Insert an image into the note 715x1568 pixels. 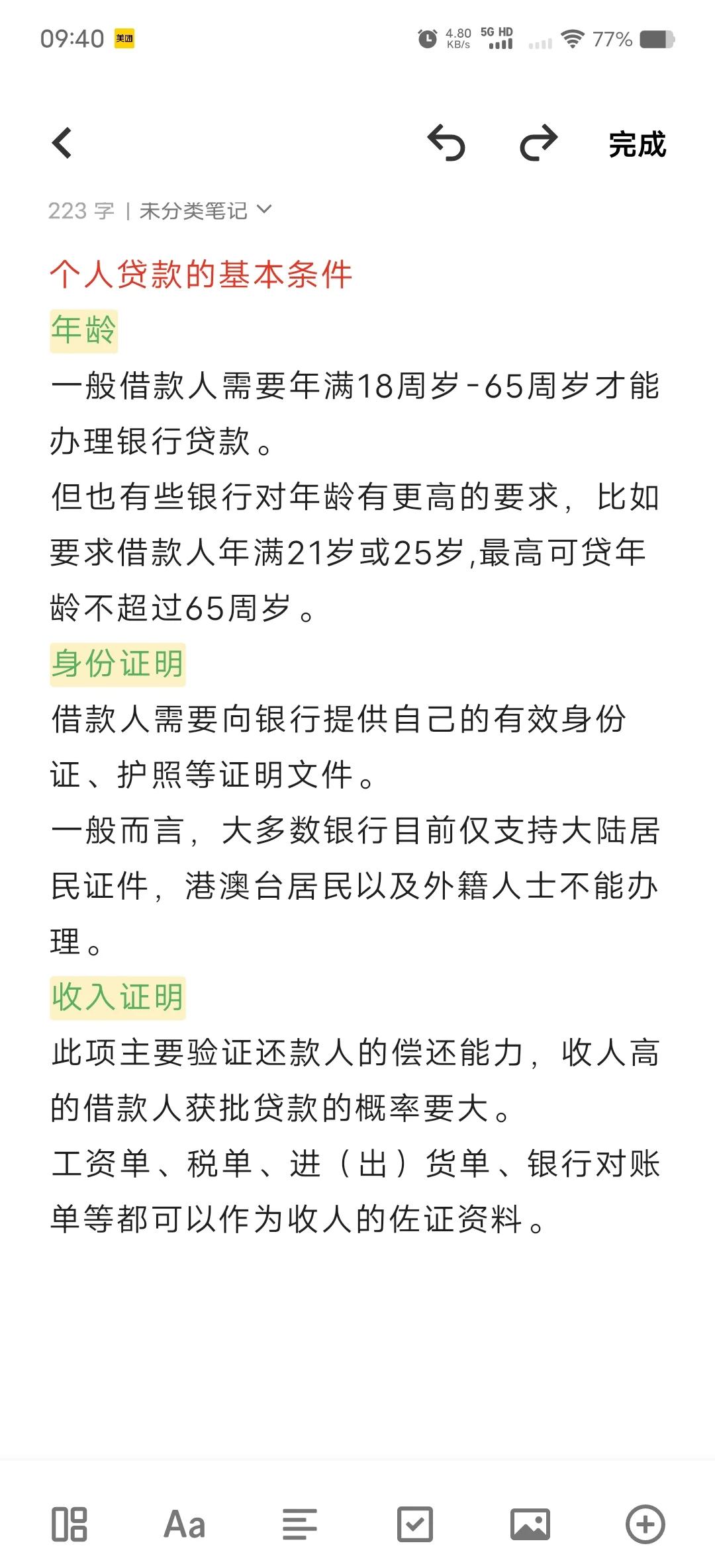(x=530, y=1524)
